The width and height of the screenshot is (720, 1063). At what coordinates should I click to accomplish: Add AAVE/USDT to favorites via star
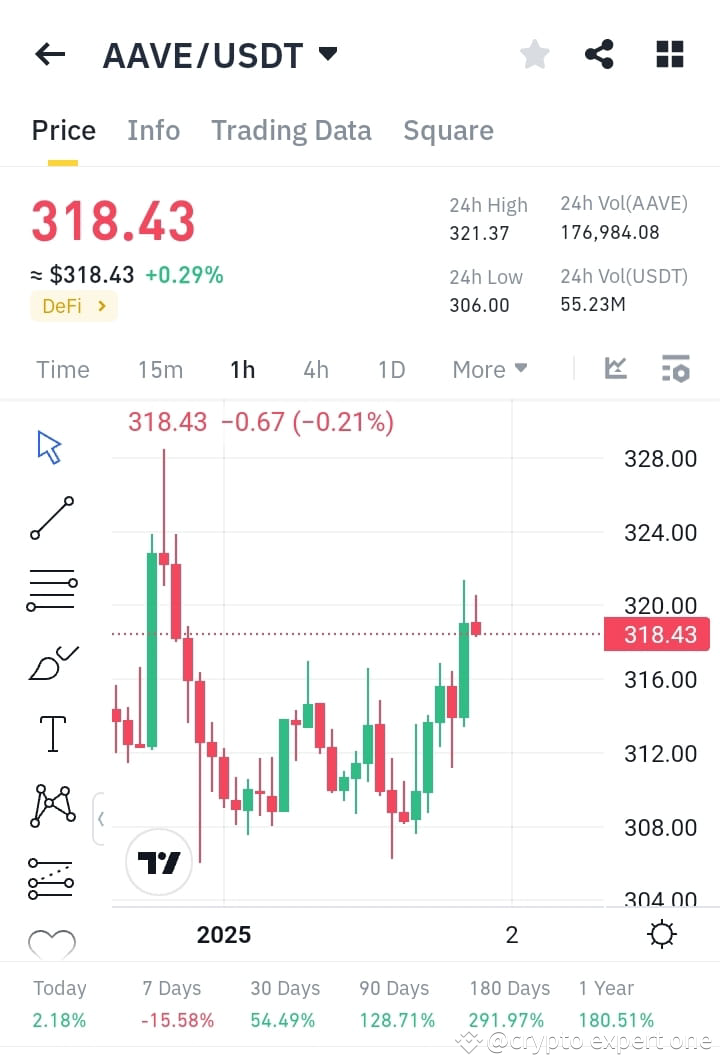tap(534, 54)
